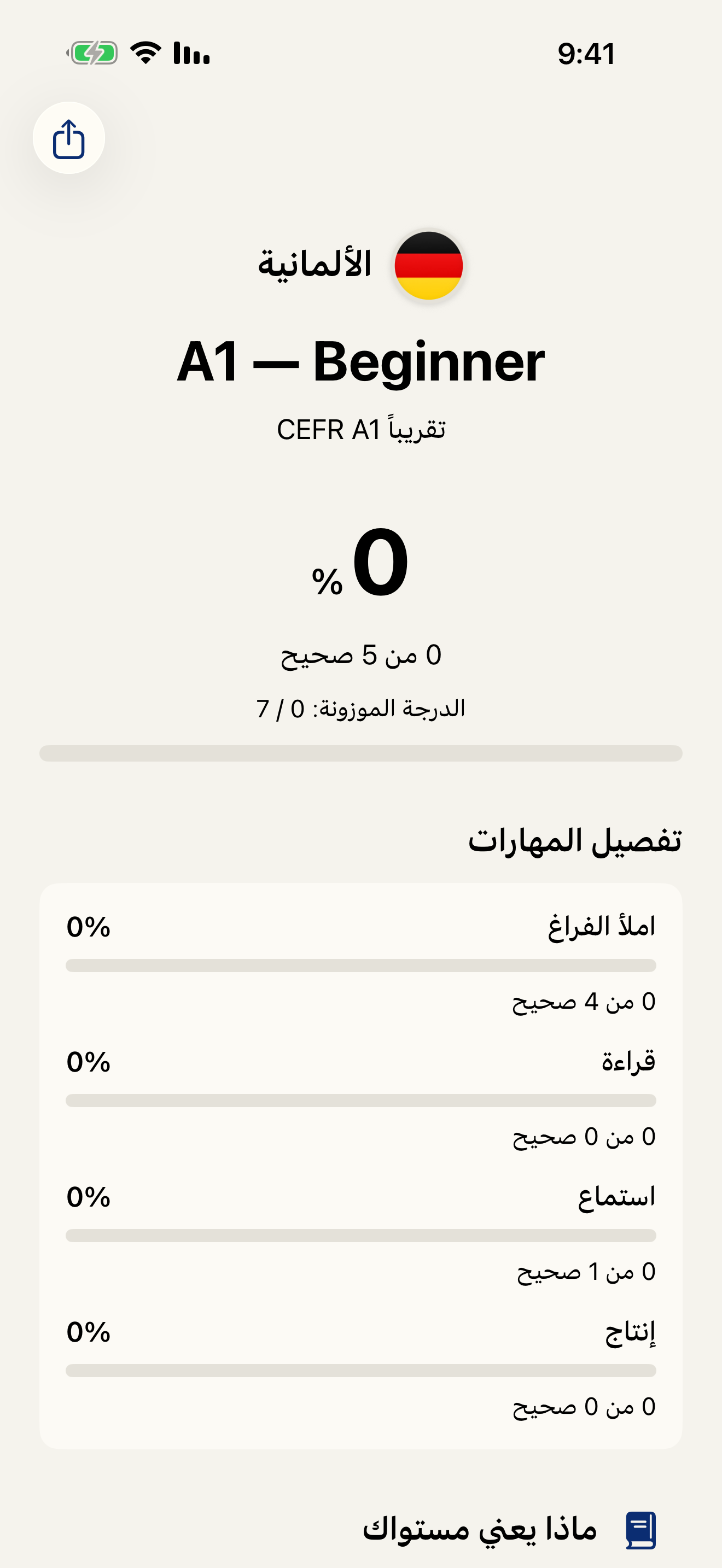The image size is (722, 1568).
Task: Tap the main score progress bar
Action: [x=361, y=752]
